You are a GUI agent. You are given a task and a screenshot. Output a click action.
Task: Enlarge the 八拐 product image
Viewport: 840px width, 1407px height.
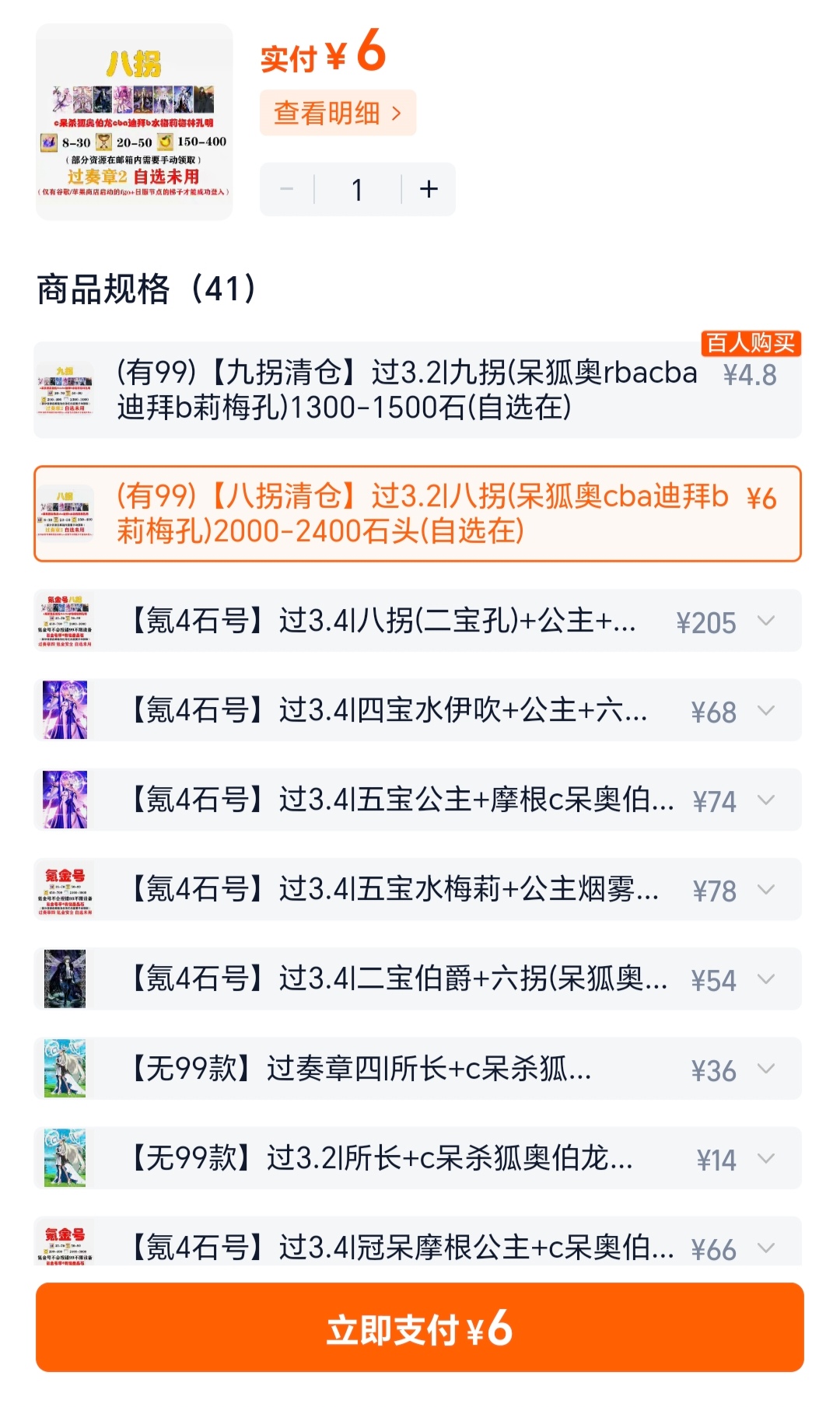point(135,122)
